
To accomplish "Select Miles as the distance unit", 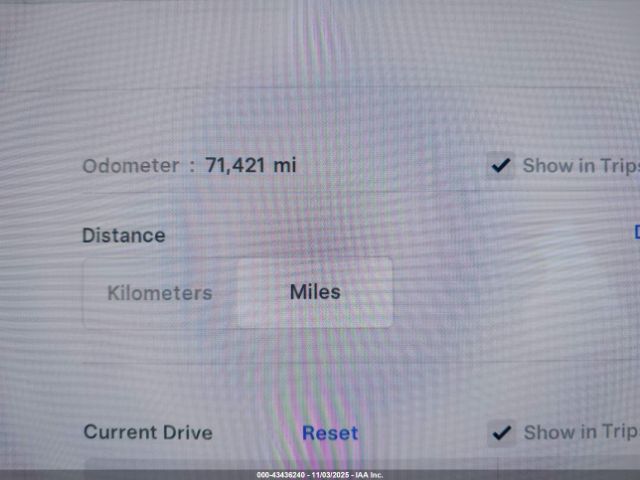I will tap(315, 293).
